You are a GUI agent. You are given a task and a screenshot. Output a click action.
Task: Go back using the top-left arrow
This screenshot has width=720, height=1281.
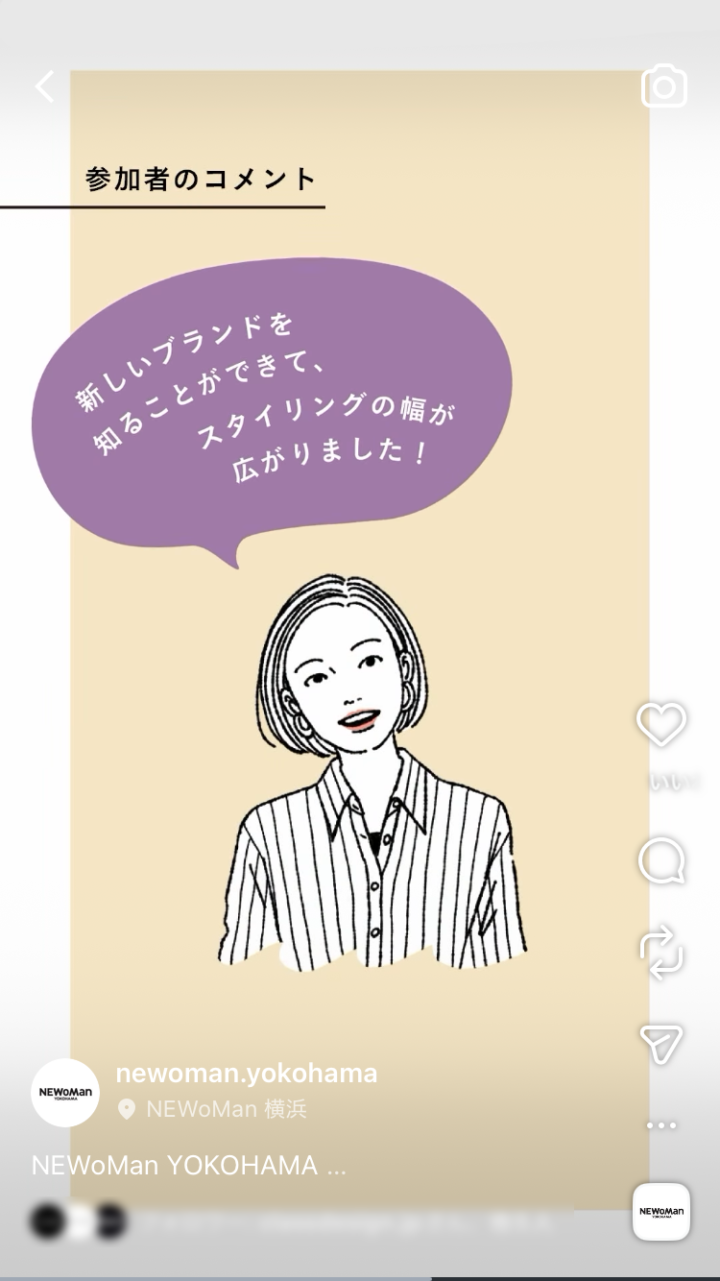click(x=45, y=87)
